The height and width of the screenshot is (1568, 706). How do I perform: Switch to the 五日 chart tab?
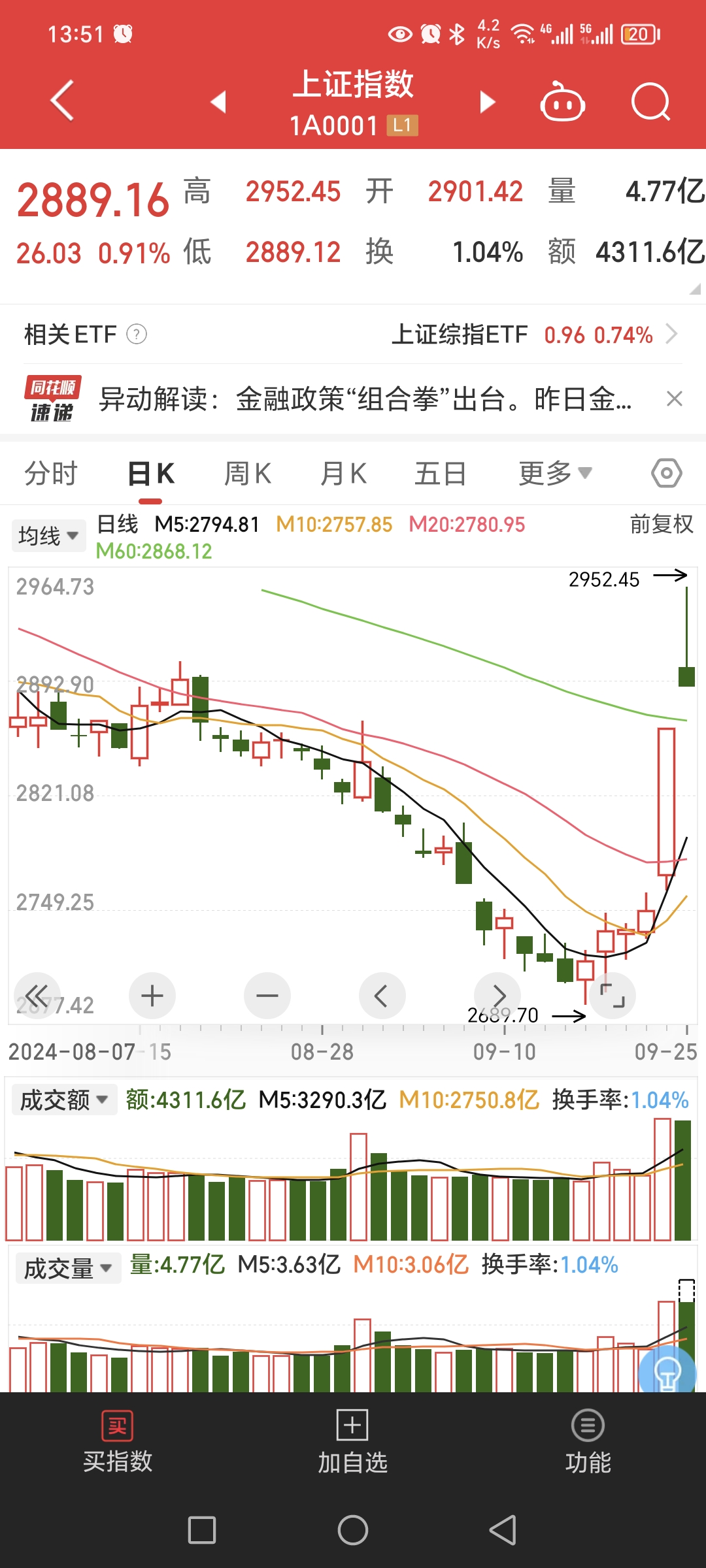(440, 474)
